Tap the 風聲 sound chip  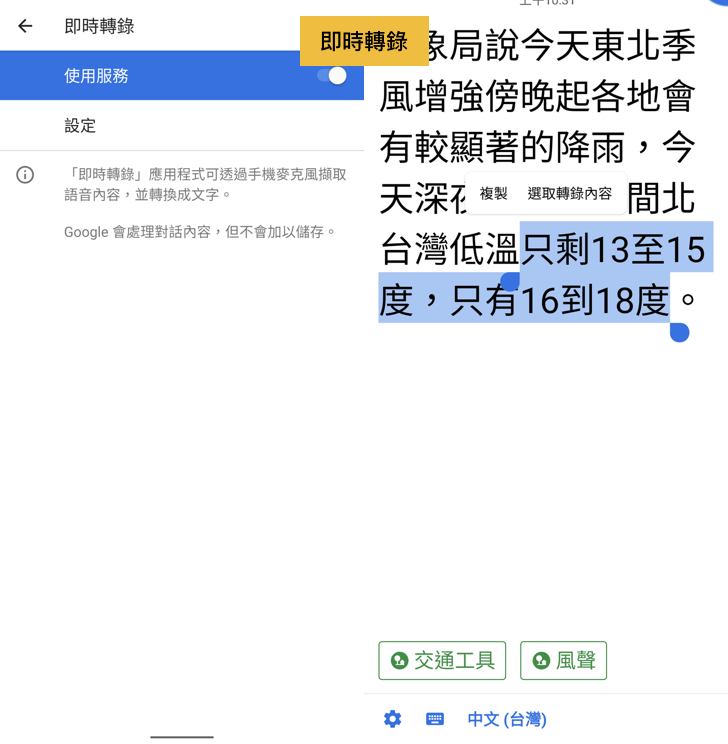click(x=563, y=660)
